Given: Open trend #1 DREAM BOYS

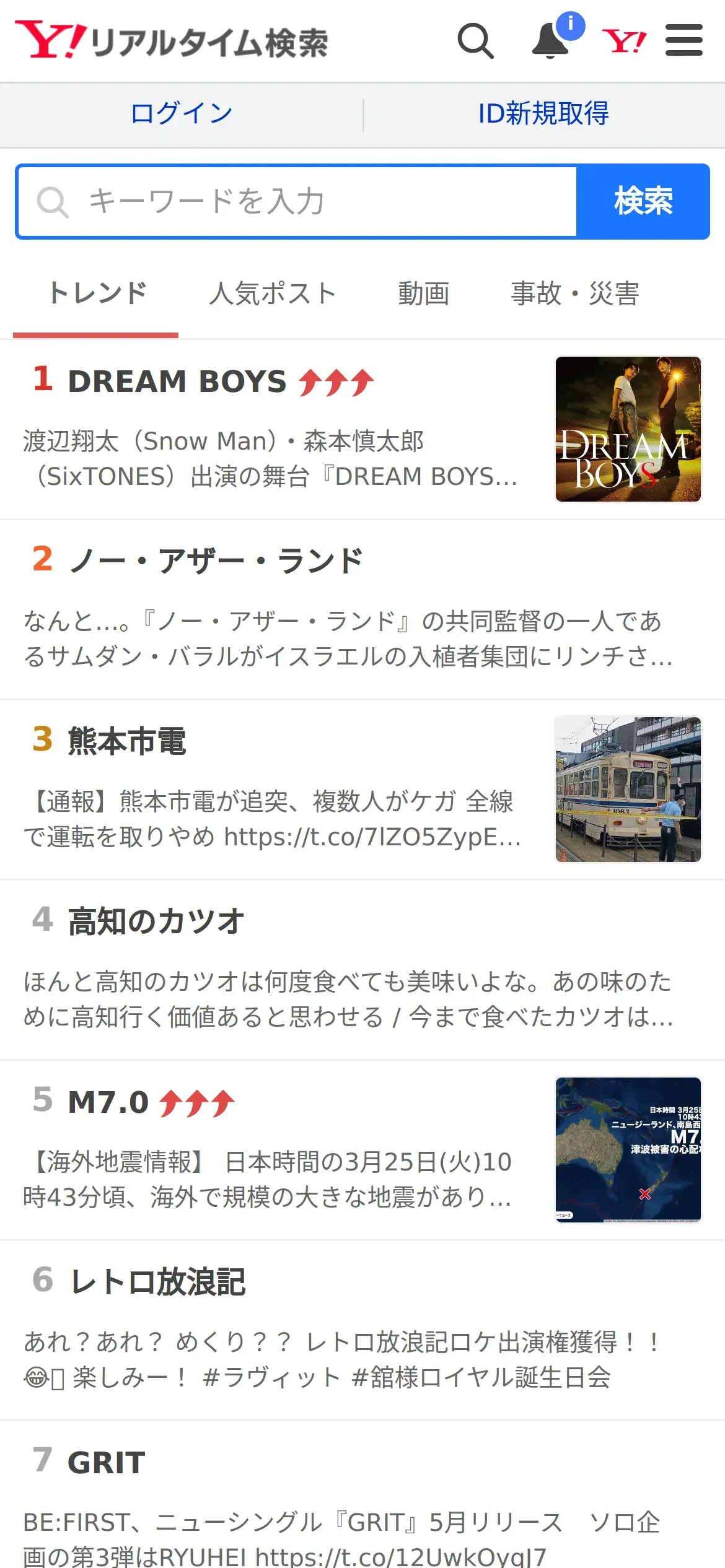Looking at the screenshot, I should coord(177,381).
